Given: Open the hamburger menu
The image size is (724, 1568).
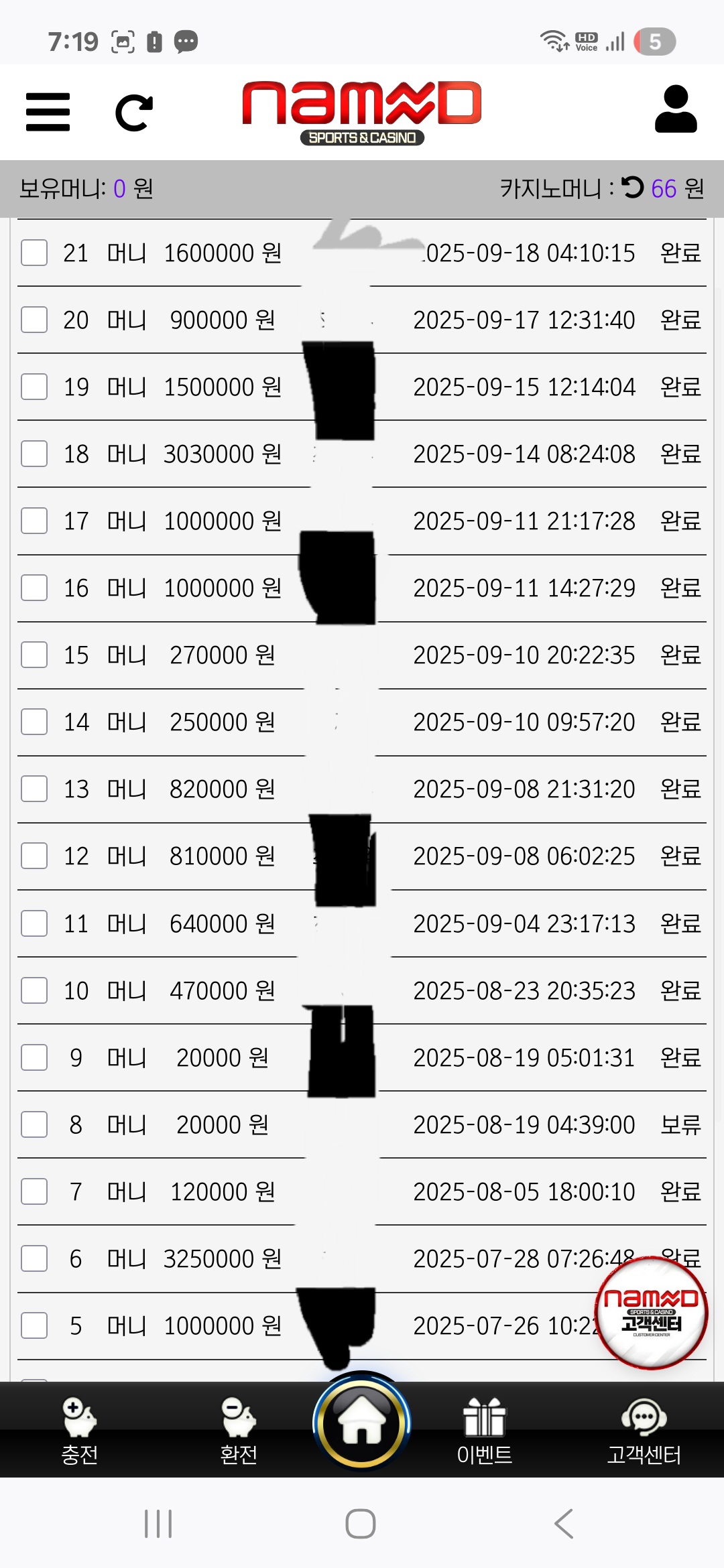Looking at the screenshot, I should coord(48,112).
